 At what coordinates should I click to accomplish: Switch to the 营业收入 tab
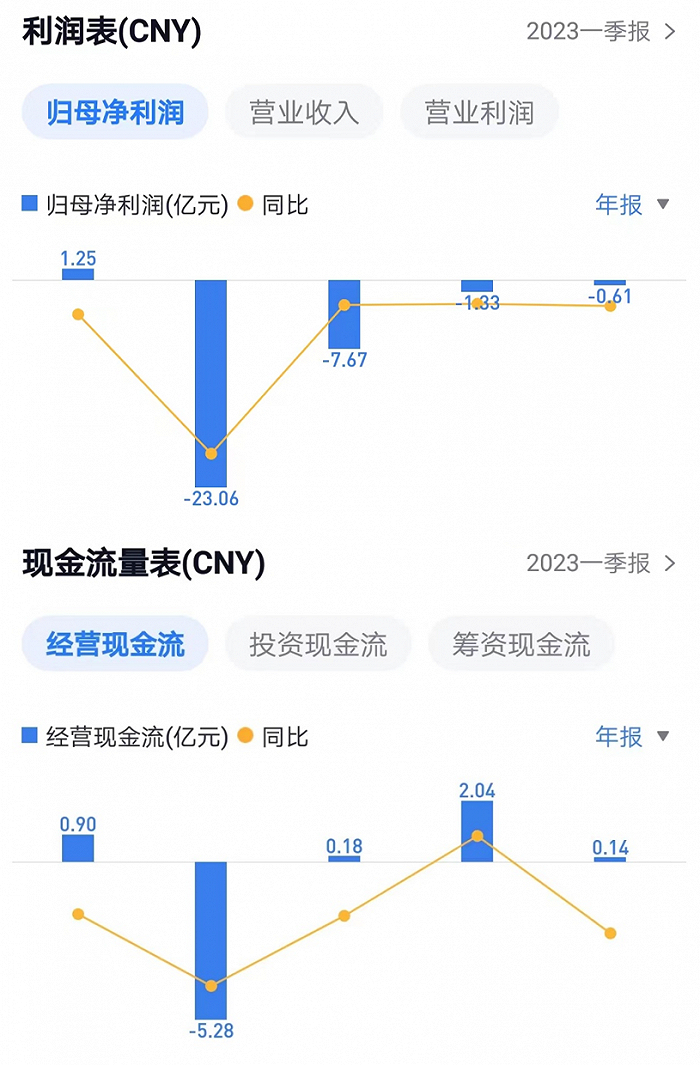[304, 112]
